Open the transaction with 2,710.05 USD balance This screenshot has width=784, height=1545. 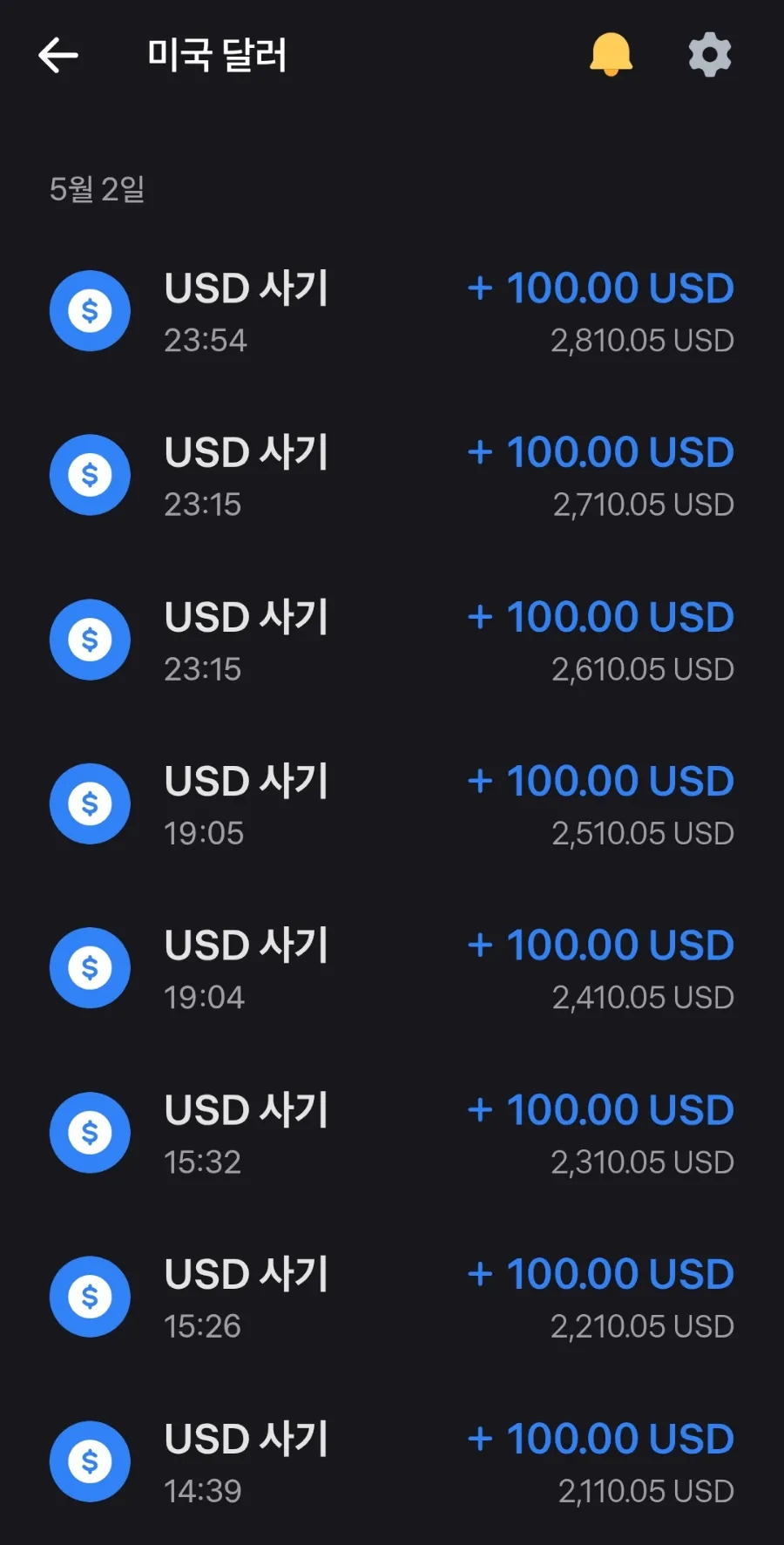coord(392,476)
